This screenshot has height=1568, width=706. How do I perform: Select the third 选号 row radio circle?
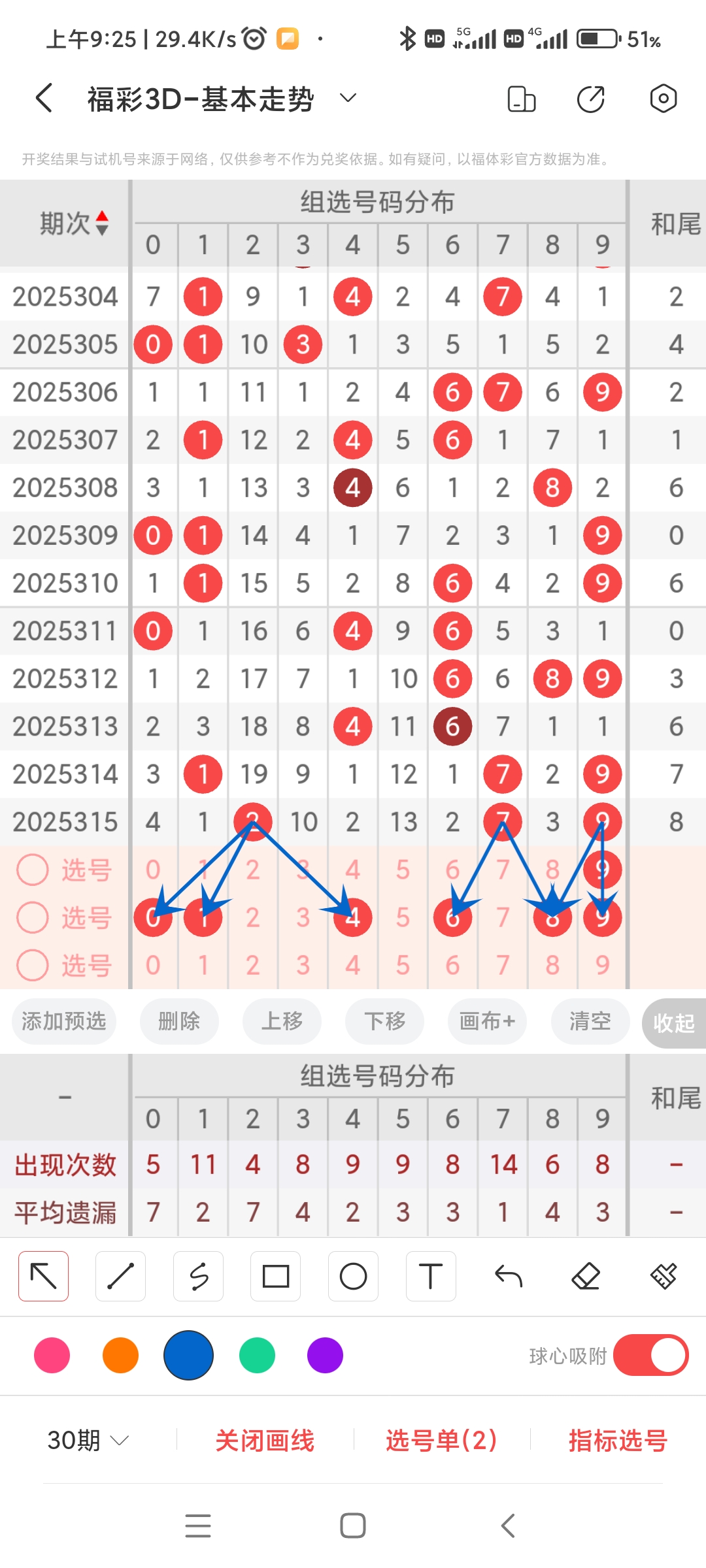(33, 966)
